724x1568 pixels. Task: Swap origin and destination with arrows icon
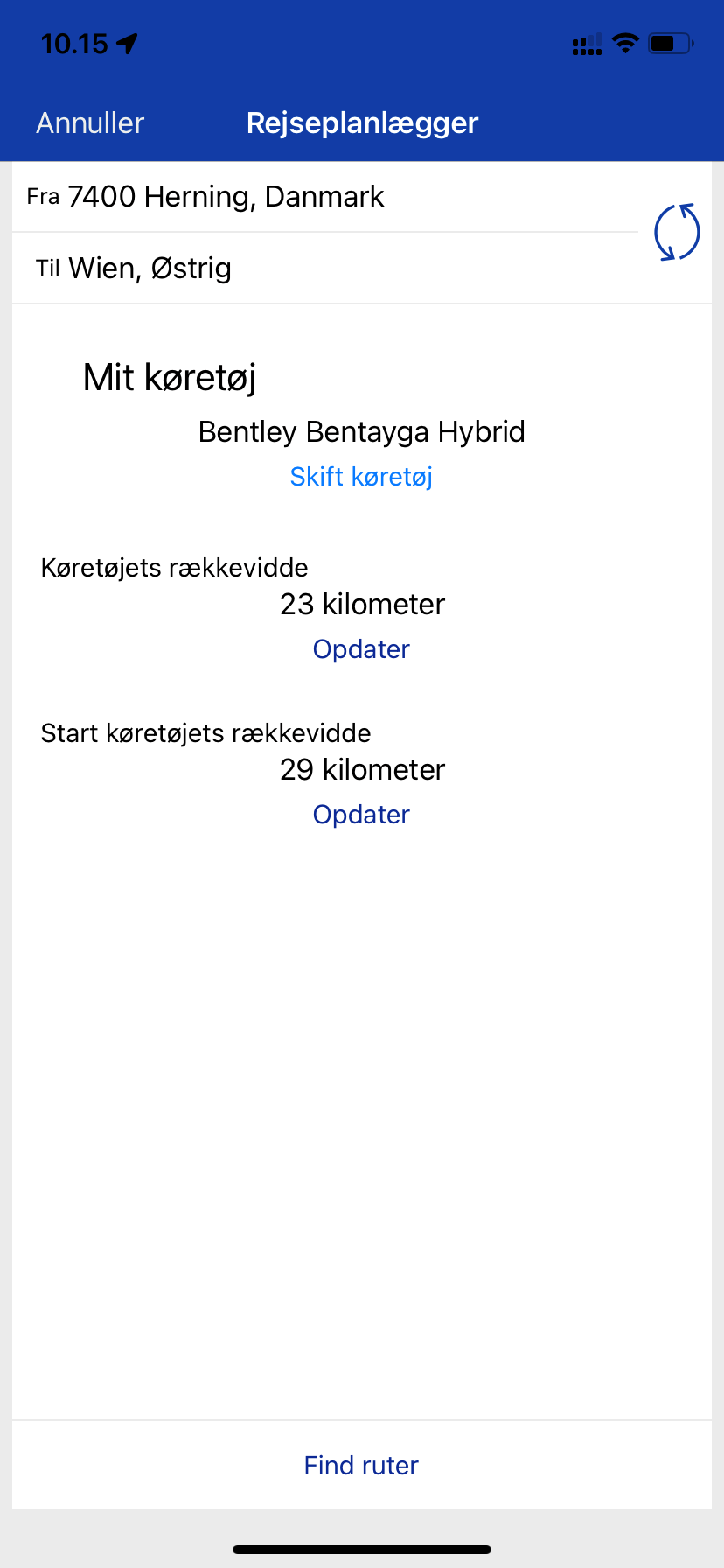[x=677, y=233]
